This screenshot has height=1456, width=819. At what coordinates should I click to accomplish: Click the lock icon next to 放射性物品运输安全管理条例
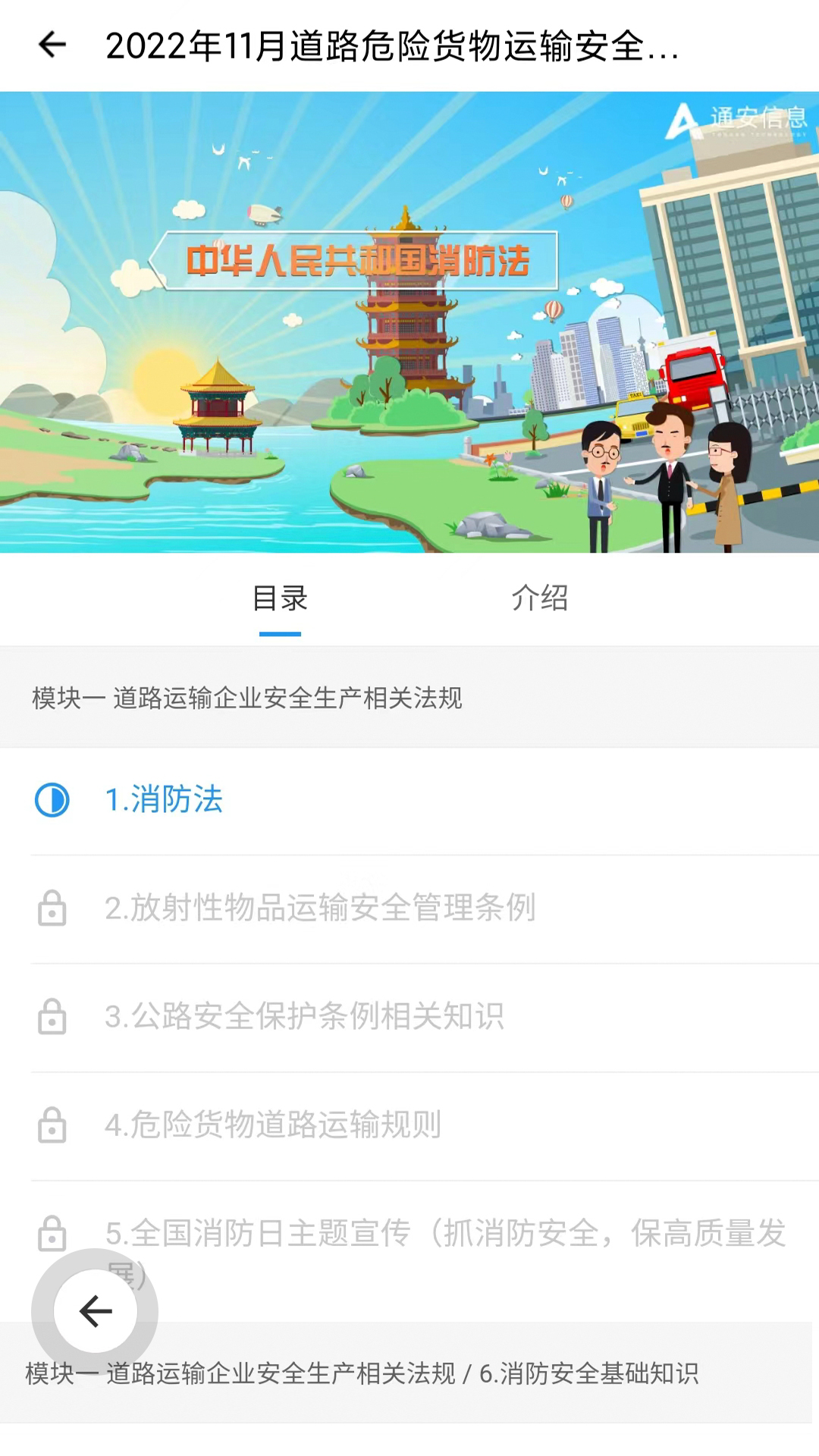[x=51, y=908]
